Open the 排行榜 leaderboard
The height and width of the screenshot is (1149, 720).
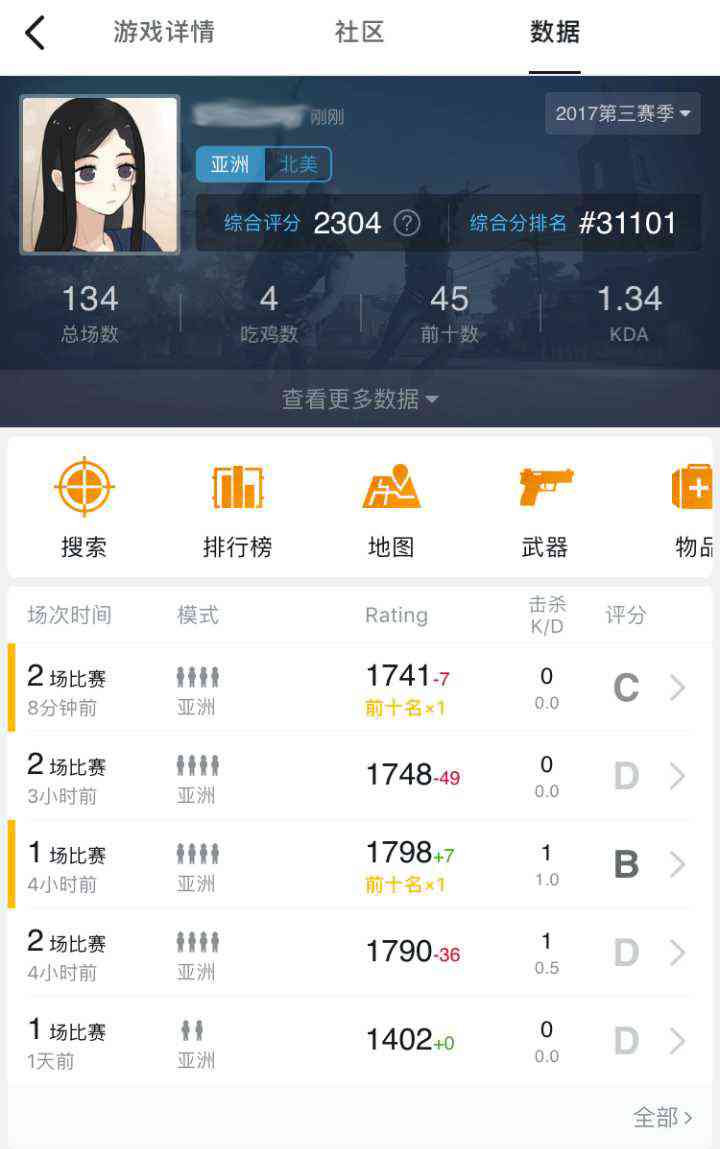[237, 508]
